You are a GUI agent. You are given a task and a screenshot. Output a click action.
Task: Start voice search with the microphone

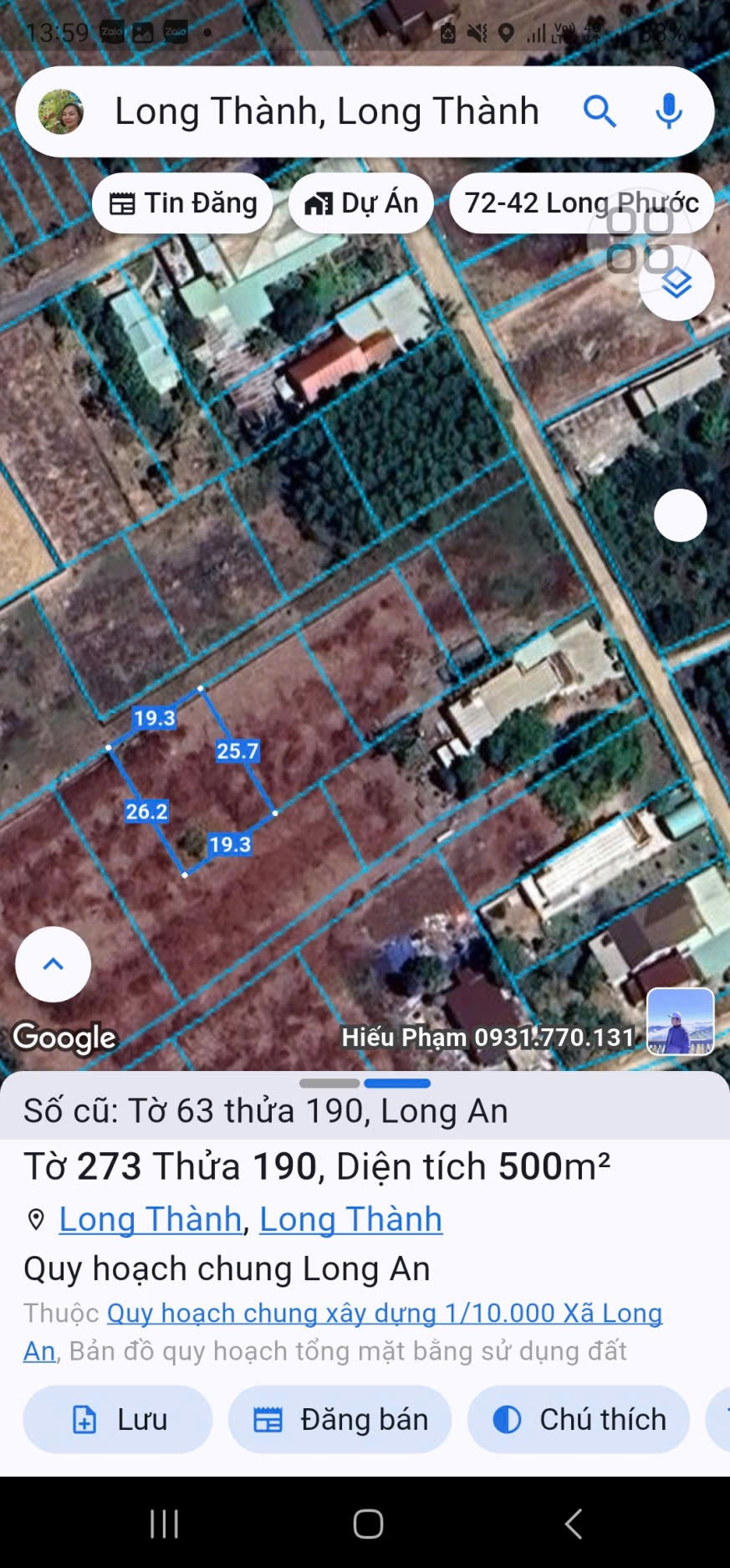(668, 111)
